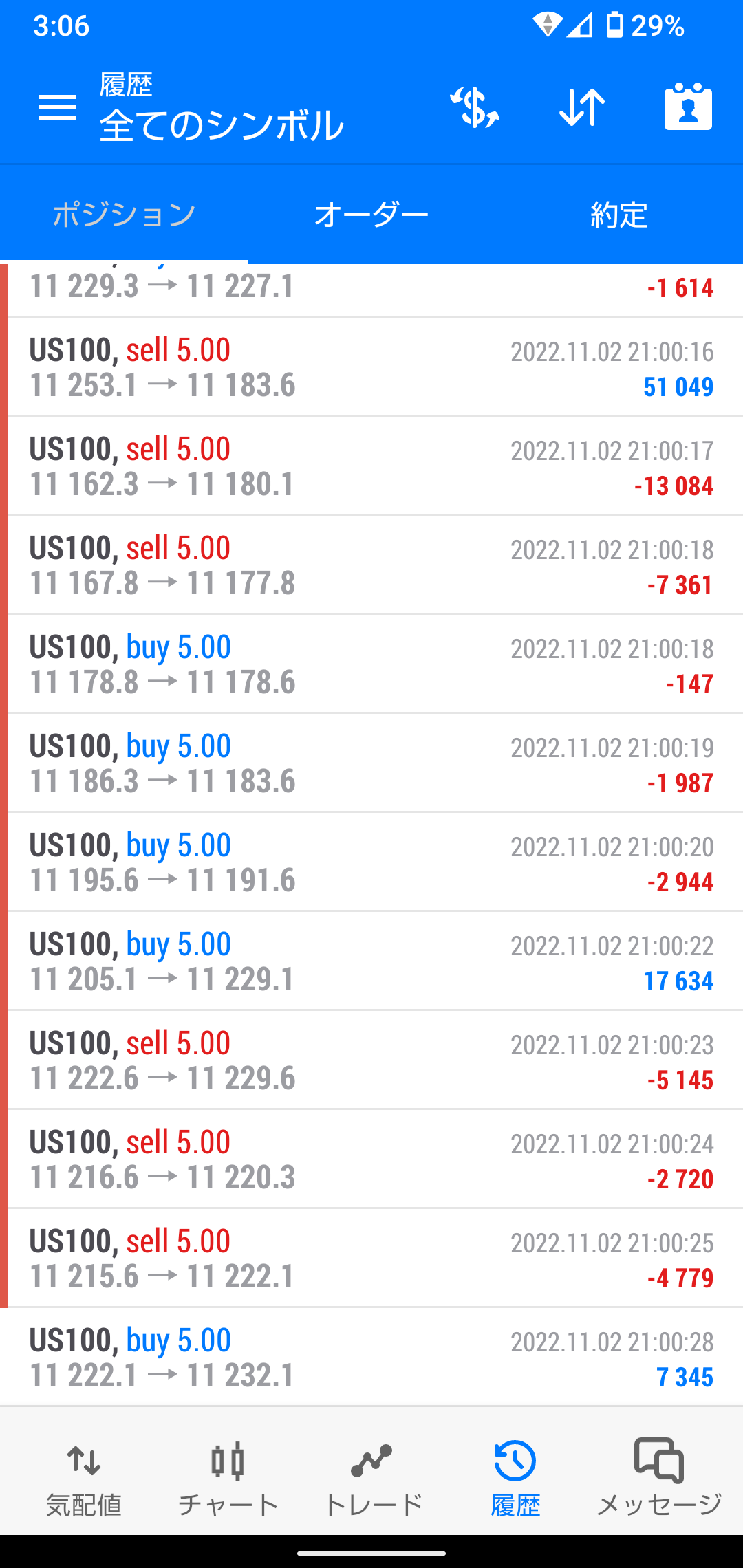
Task: Switch to the 約定 tab
Action: coord(619,215)
